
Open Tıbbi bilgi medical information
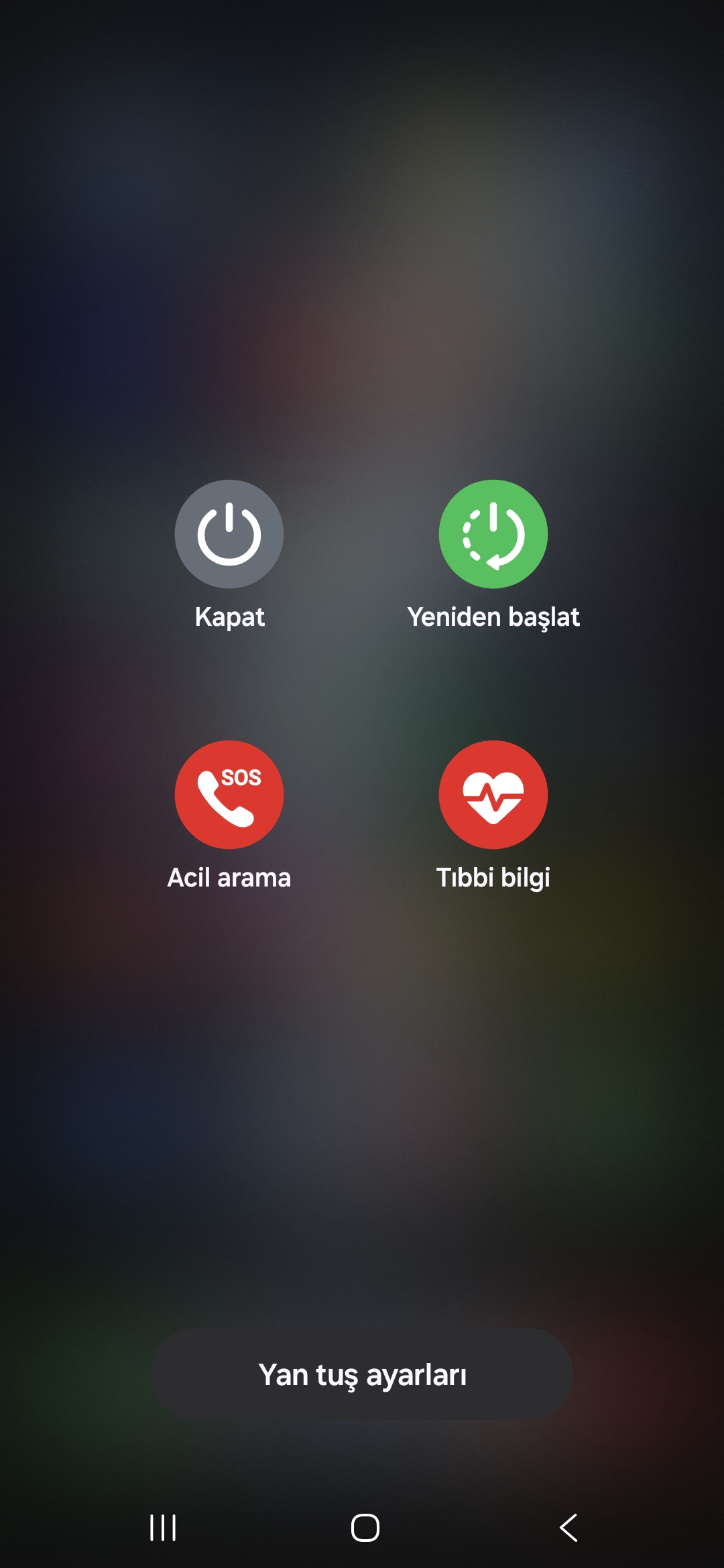[493, 795]
